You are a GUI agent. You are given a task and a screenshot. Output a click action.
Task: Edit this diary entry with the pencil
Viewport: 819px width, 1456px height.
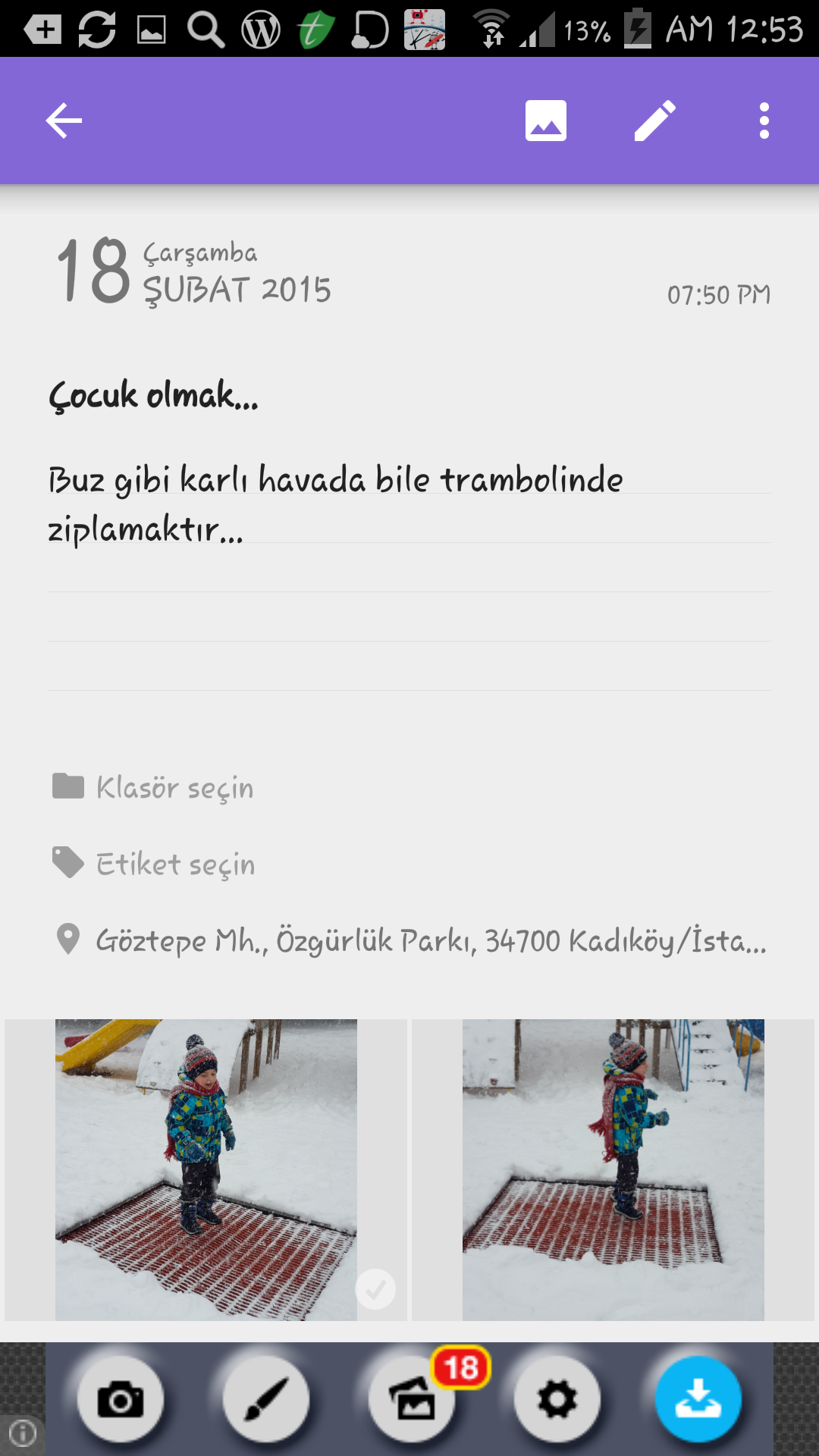tap(655, 121)
